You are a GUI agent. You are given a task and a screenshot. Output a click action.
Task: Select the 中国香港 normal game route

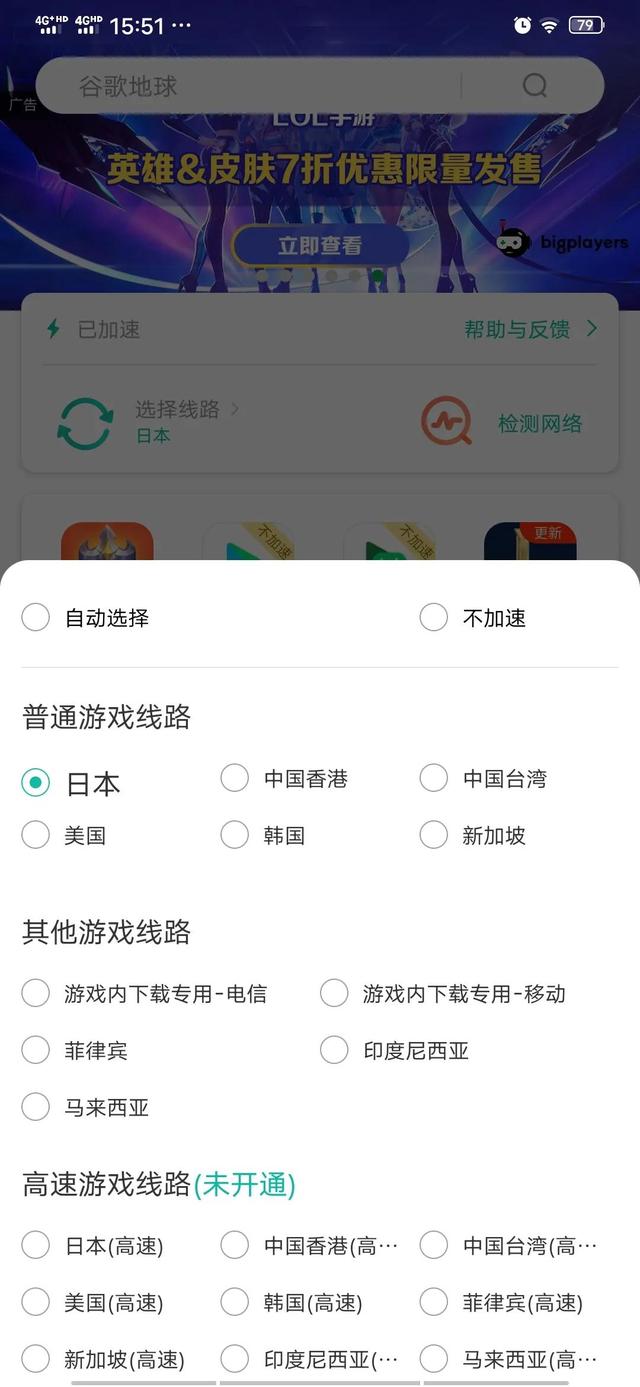click(x=284, y=778)
